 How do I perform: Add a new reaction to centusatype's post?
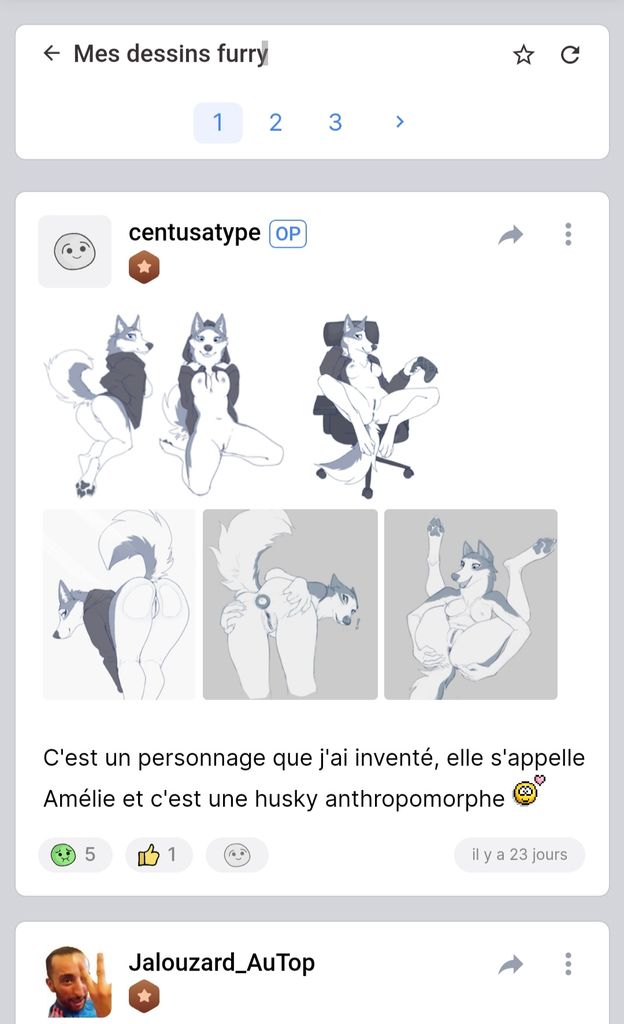[x=237, y=855]
